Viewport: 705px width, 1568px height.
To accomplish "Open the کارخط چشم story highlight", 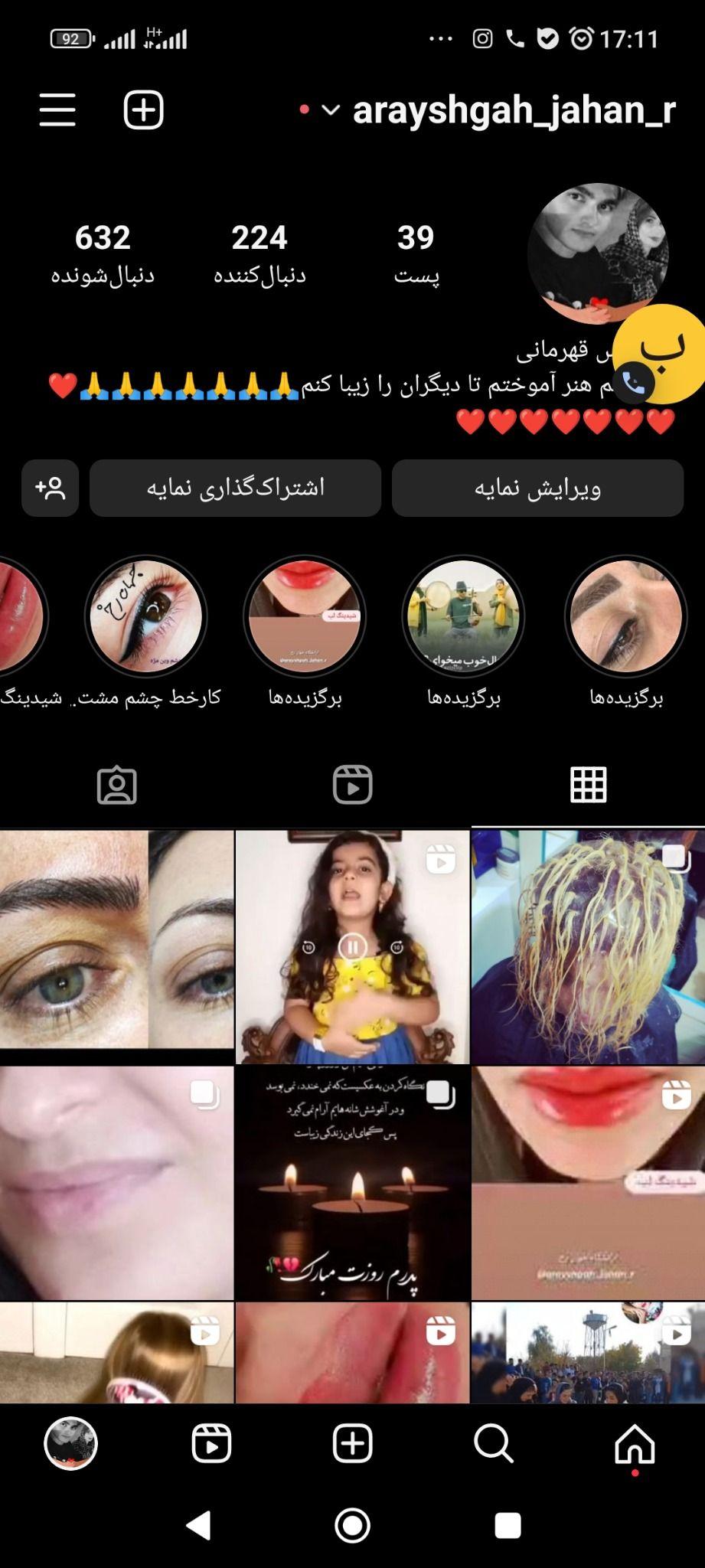I will coord(145,617).
